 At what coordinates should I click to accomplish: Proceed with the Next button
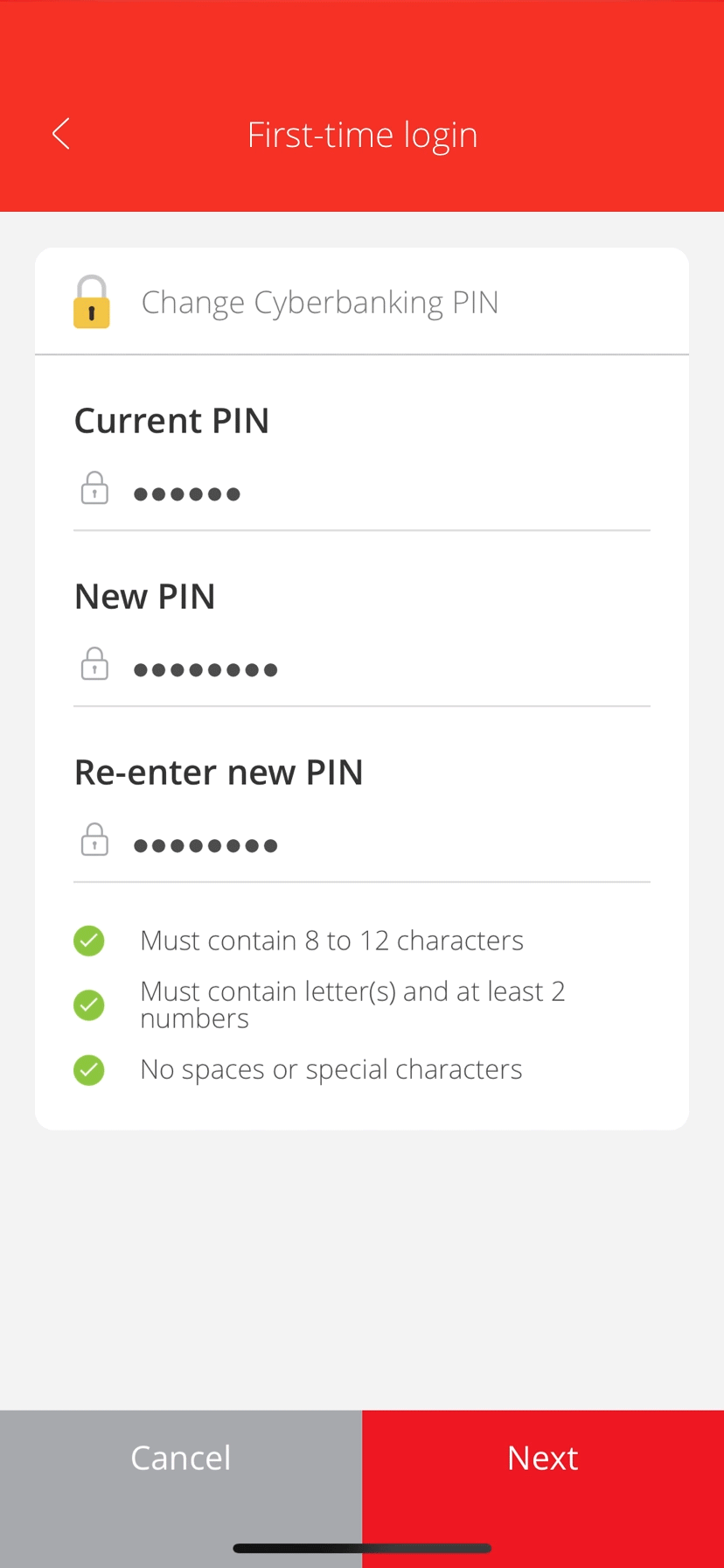543,1488
